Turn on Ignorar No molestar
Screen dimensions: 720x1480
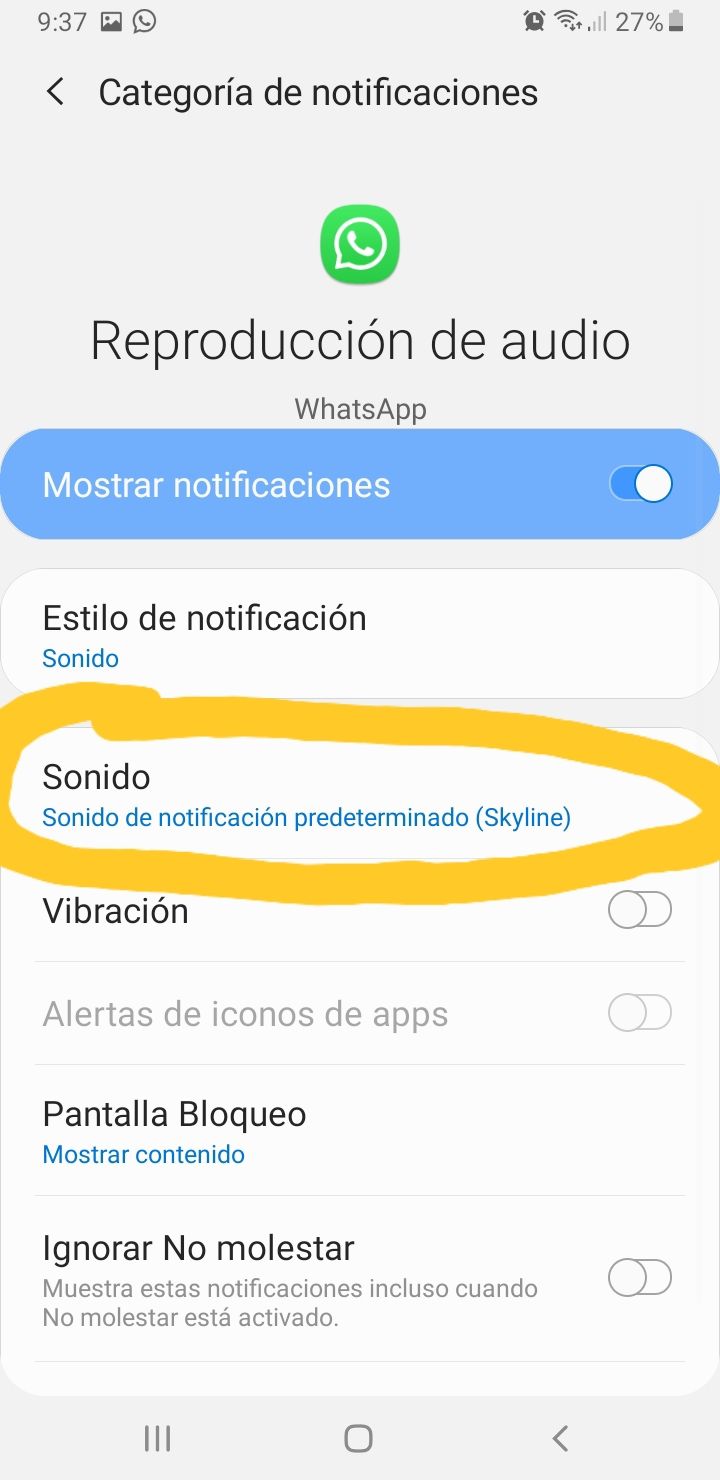pos(640,1277)
